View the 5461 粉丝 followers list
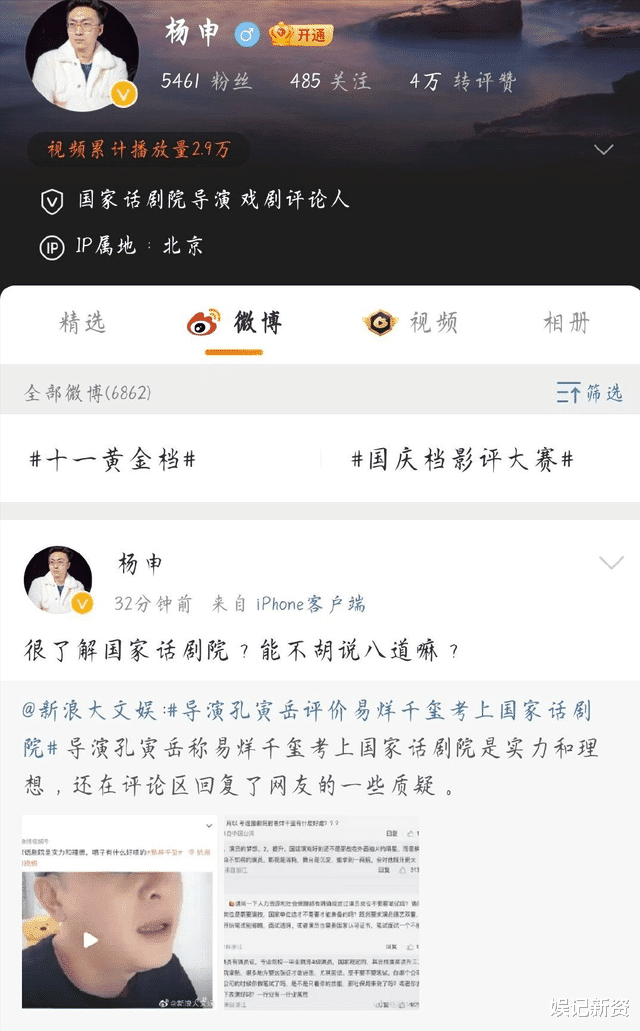 click(205, 82)
